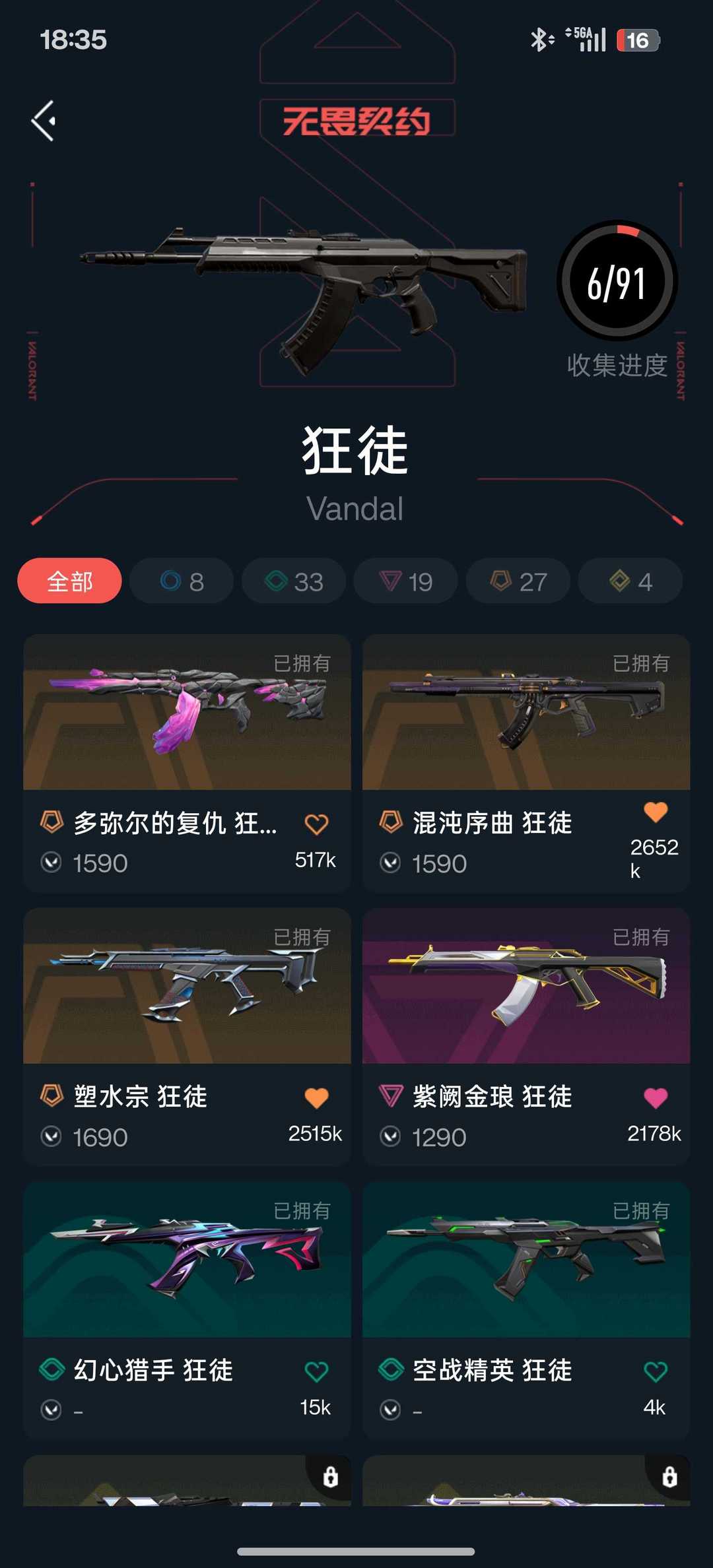This screenshot has height=1568, width=713.
Task: Select the 全部 filter chip
Action: point(69,581)
